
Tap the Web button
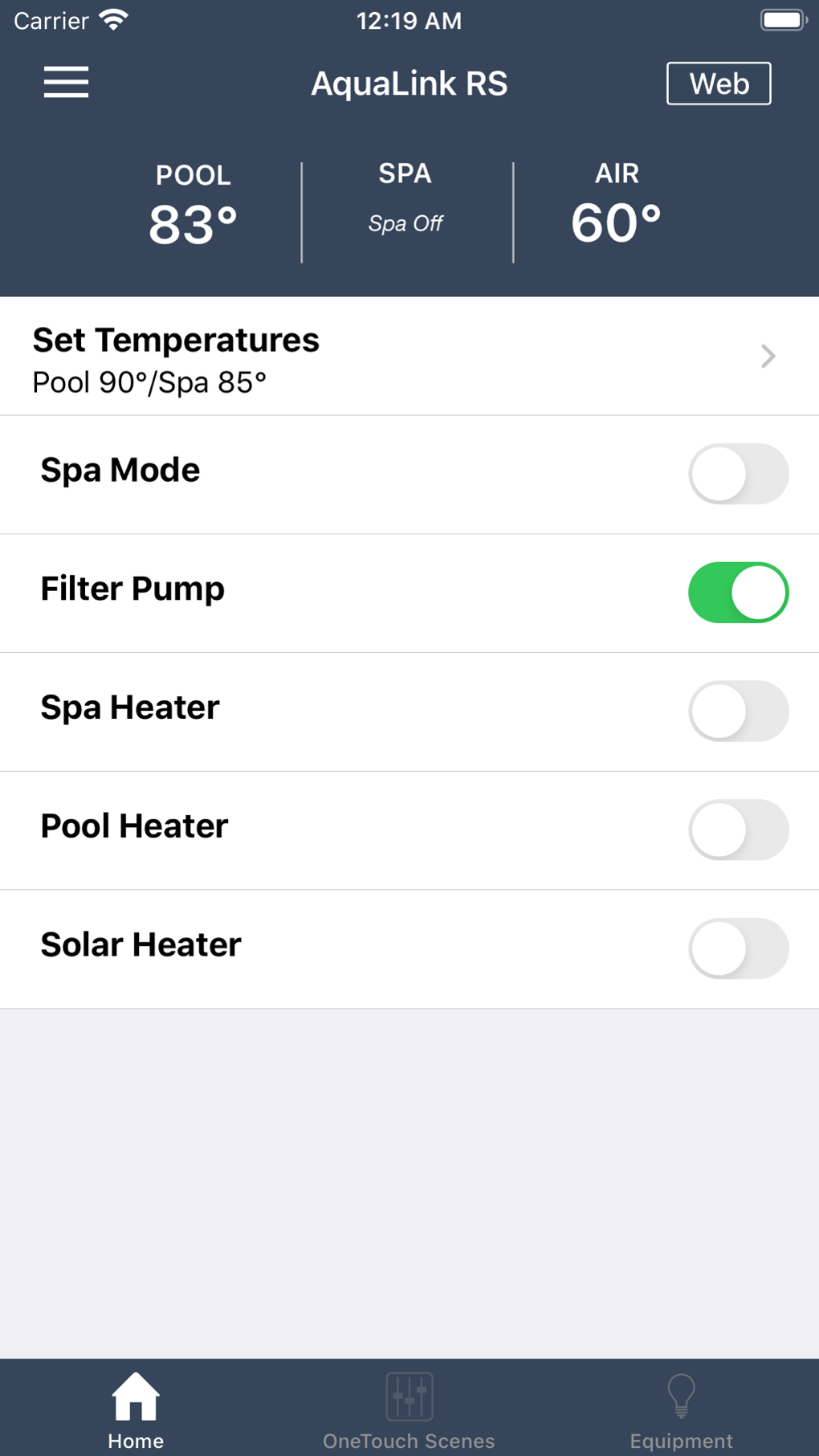718,84
